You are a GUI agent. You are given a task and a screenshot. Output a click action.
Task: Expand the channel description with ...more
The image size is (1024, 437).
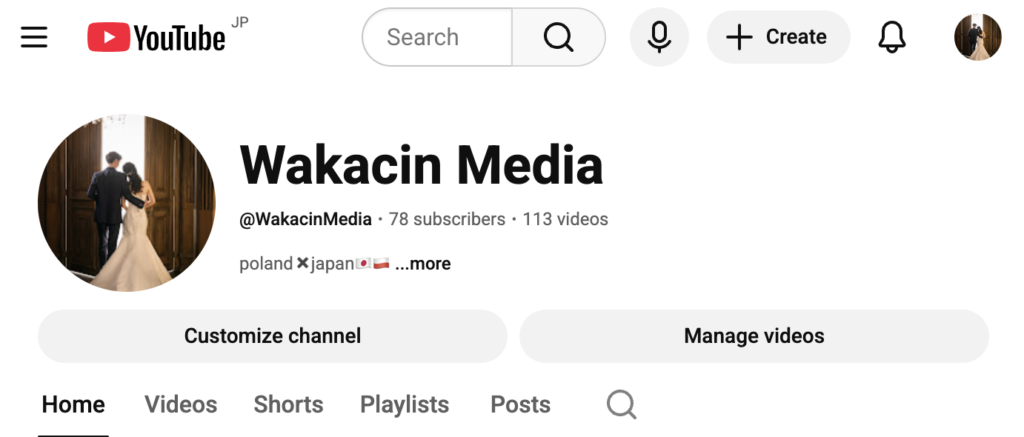point(423,264)
